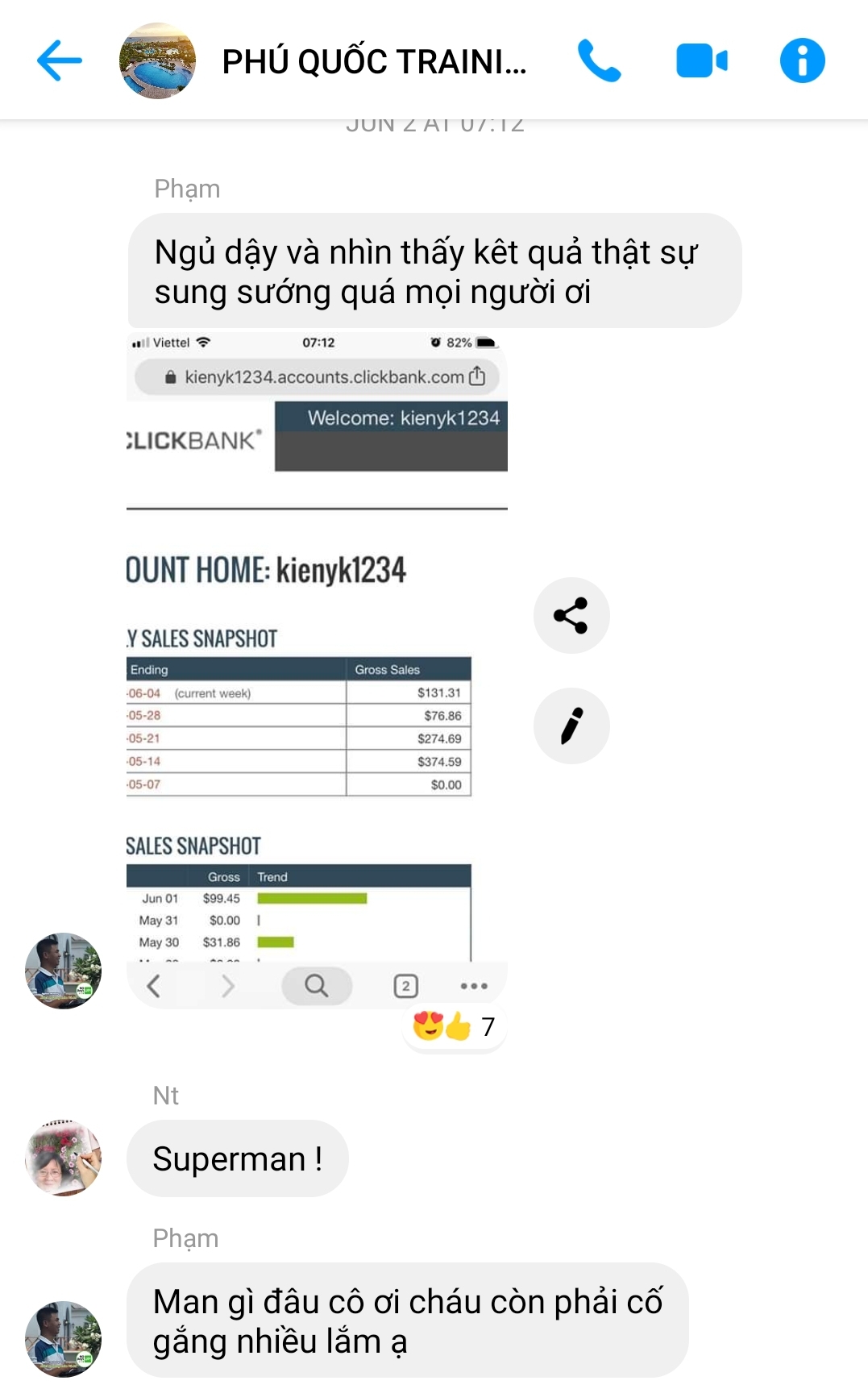Edit the image with the pencil icon

pos(571,726)
